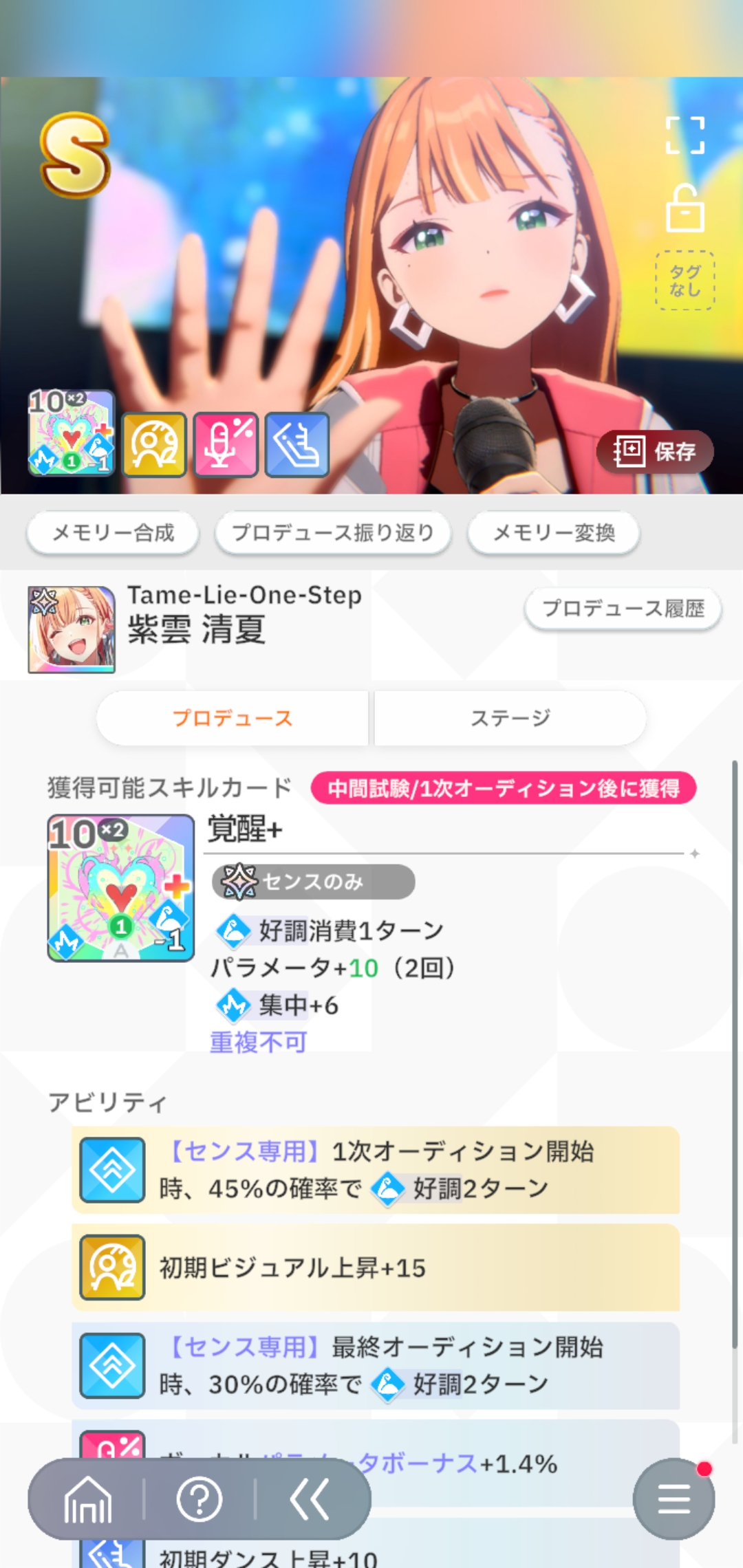
Task: Go back with the double-arrow icon
Action: (310, 1499)
